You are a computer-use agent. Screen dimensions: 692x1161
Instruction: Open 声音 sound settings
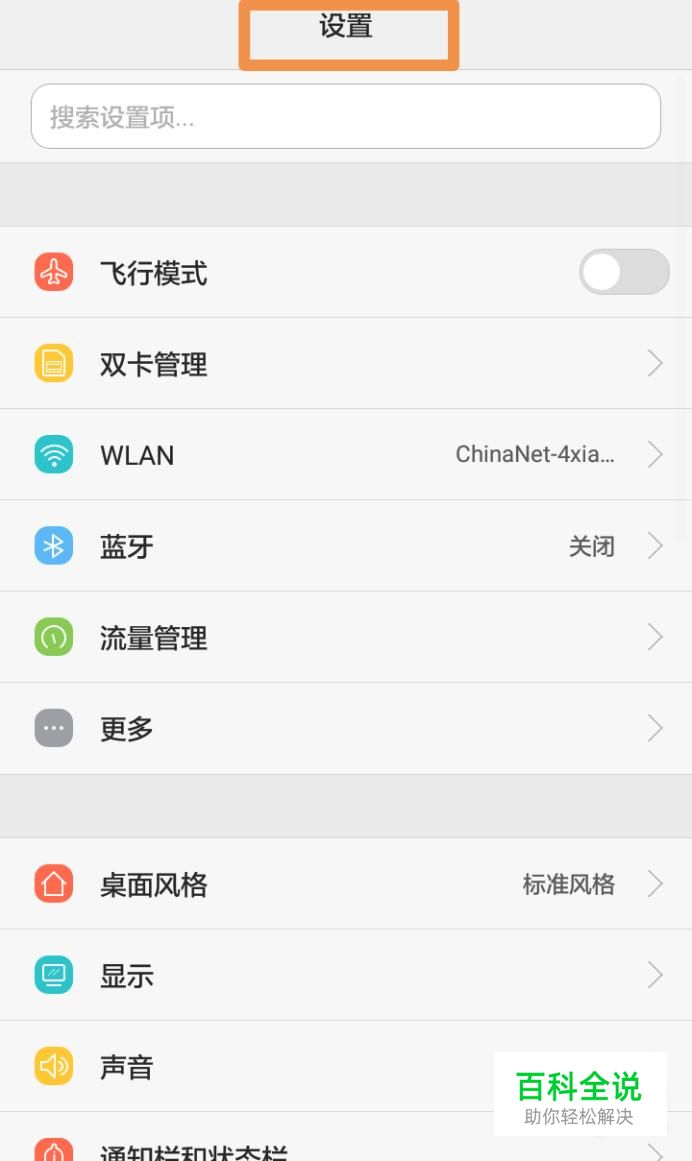[x=346, y=1066]
